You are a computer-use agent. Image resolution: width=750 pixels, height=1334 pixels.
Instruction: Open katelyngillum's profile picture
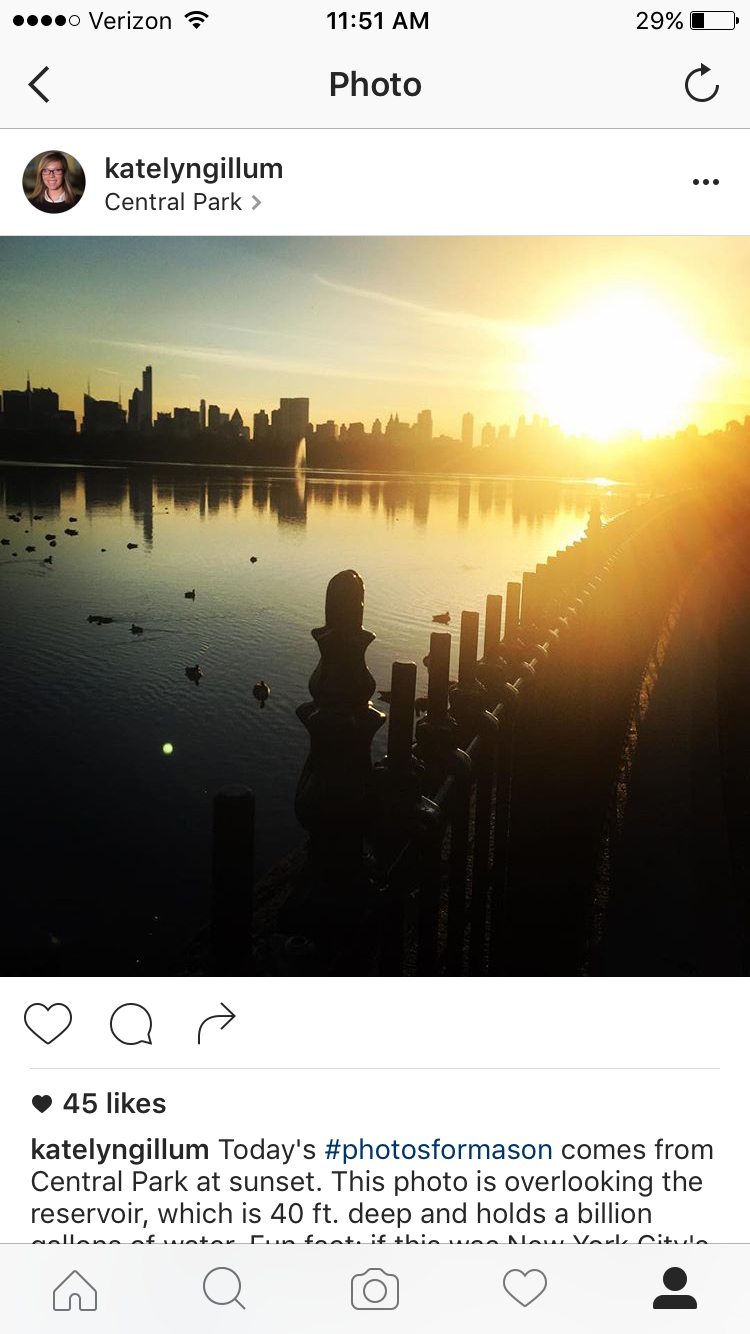pos(54,182)
